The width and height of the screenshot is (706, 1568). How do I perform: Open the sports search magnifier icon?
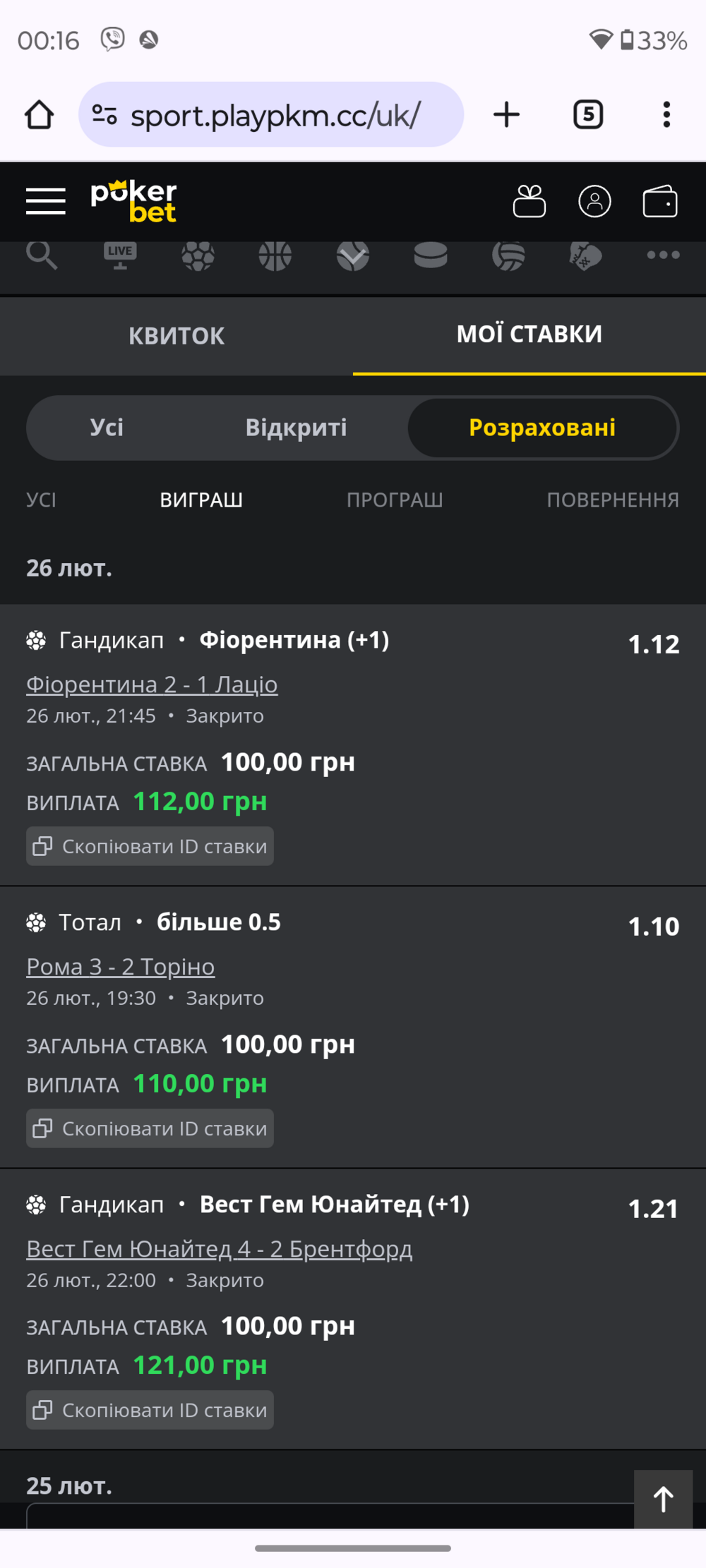[x=42, y=255]
